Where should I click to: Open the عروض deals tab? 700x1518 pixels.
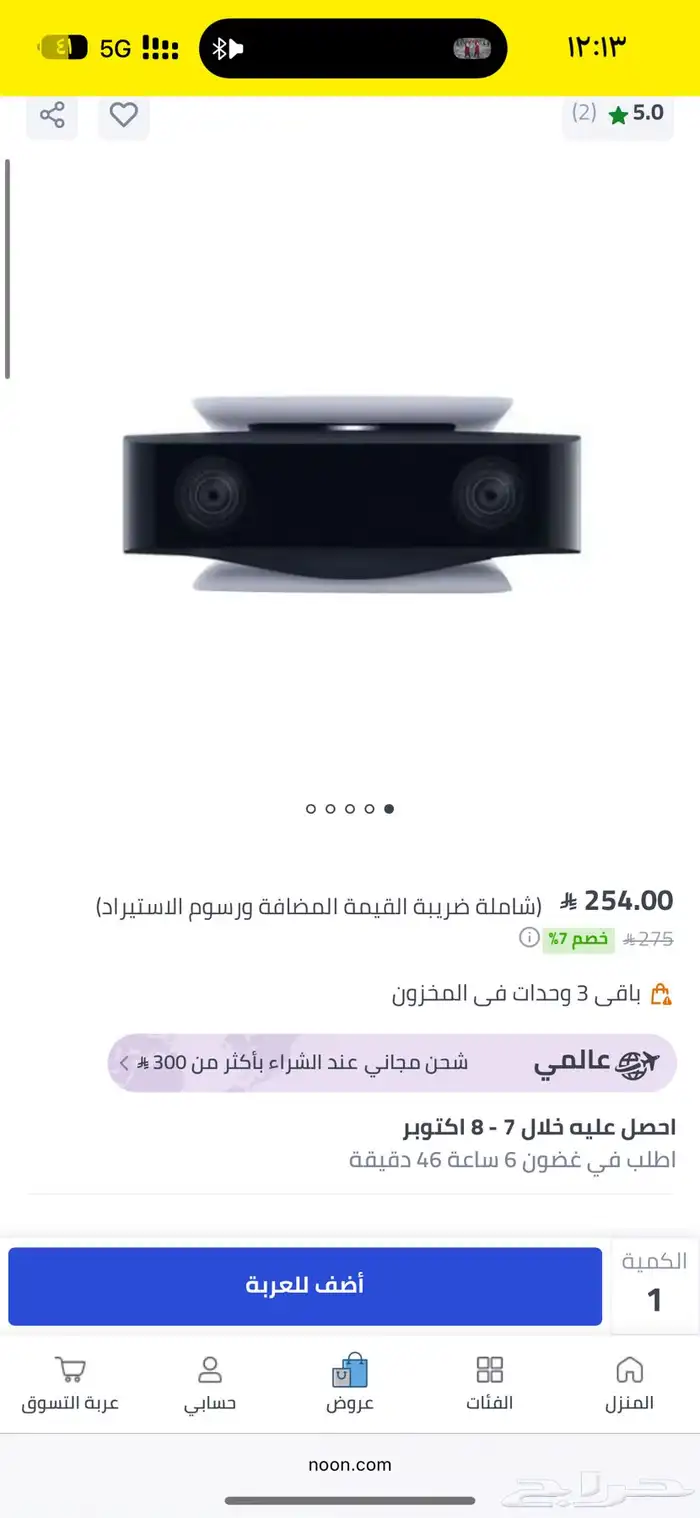(x=350, y=1383)
